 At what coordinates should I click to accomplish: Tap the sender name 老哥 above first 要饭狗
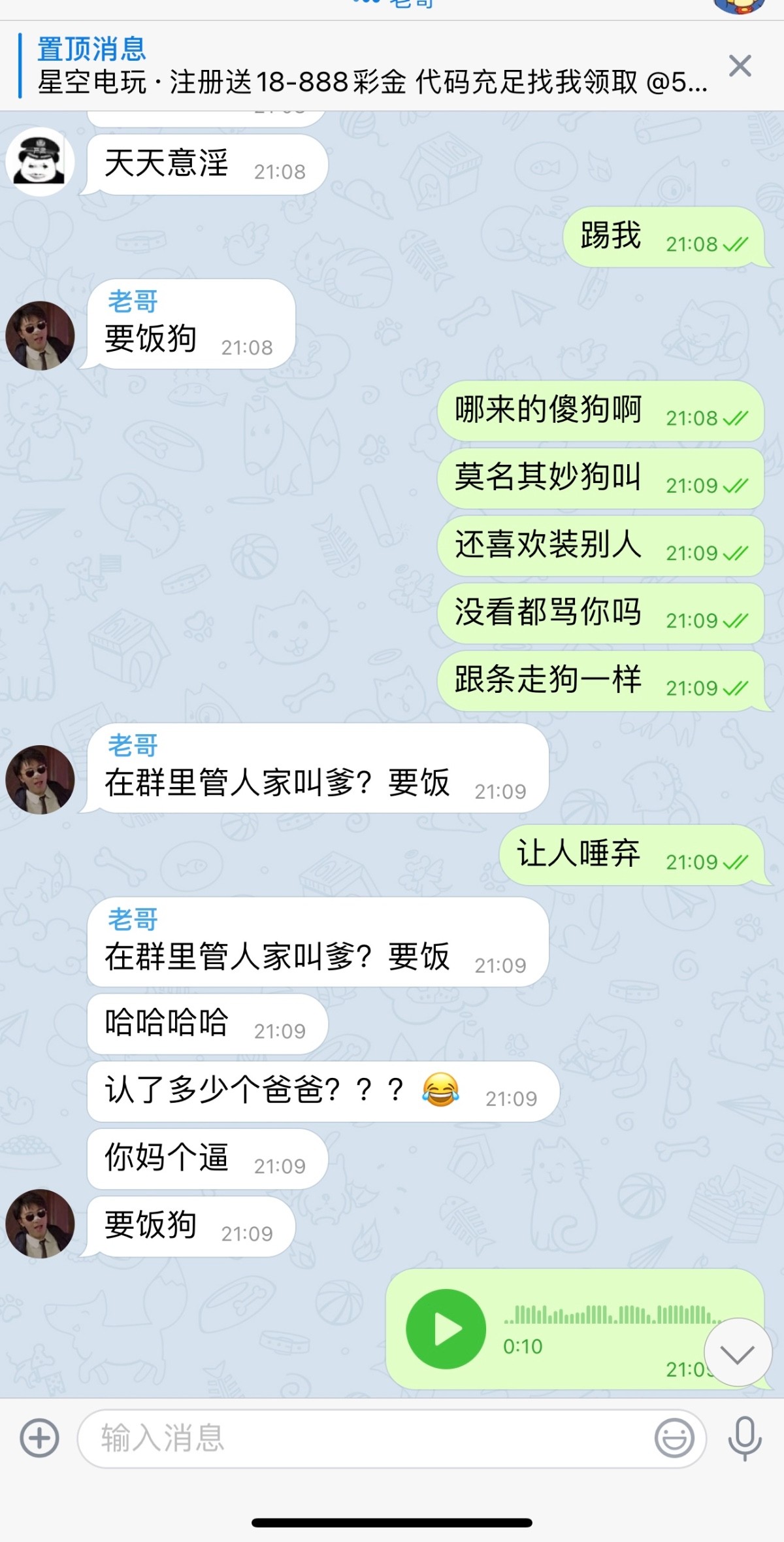133,301
